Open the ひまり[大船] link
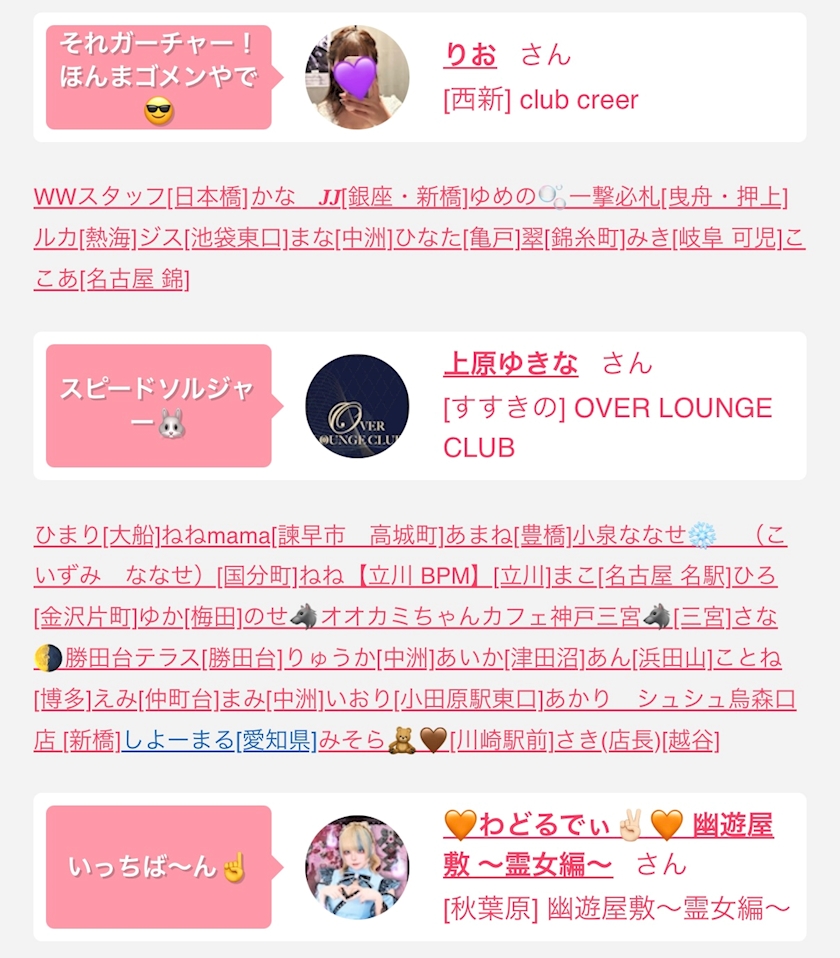This screenshot has height=958, width=840. click(97, 536)
